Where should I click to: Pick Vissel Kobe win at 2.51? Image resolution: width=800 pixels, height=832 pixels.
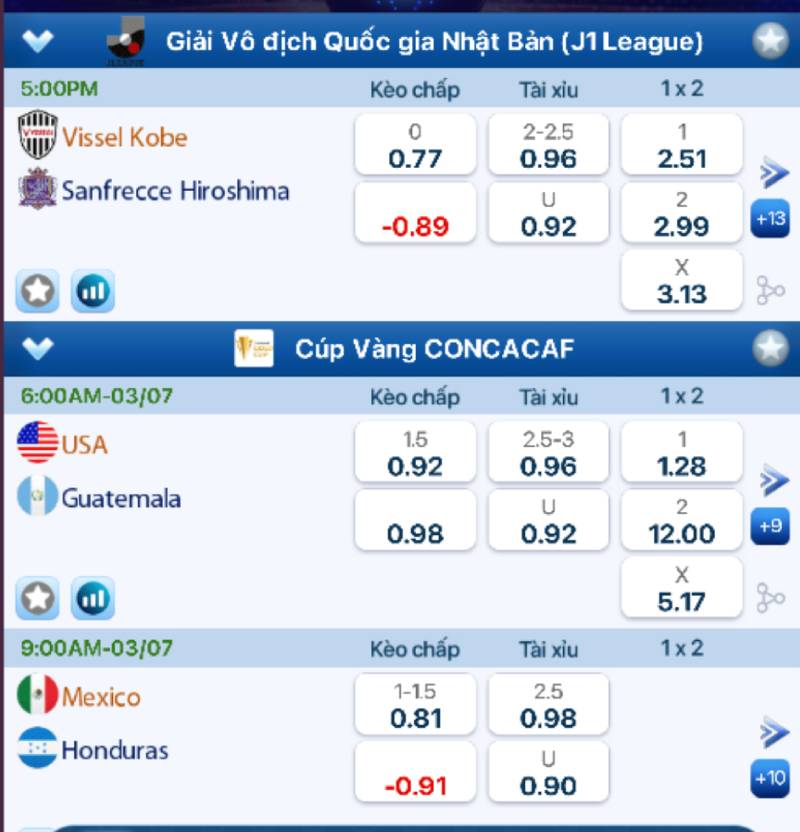(x=681, y=146)
